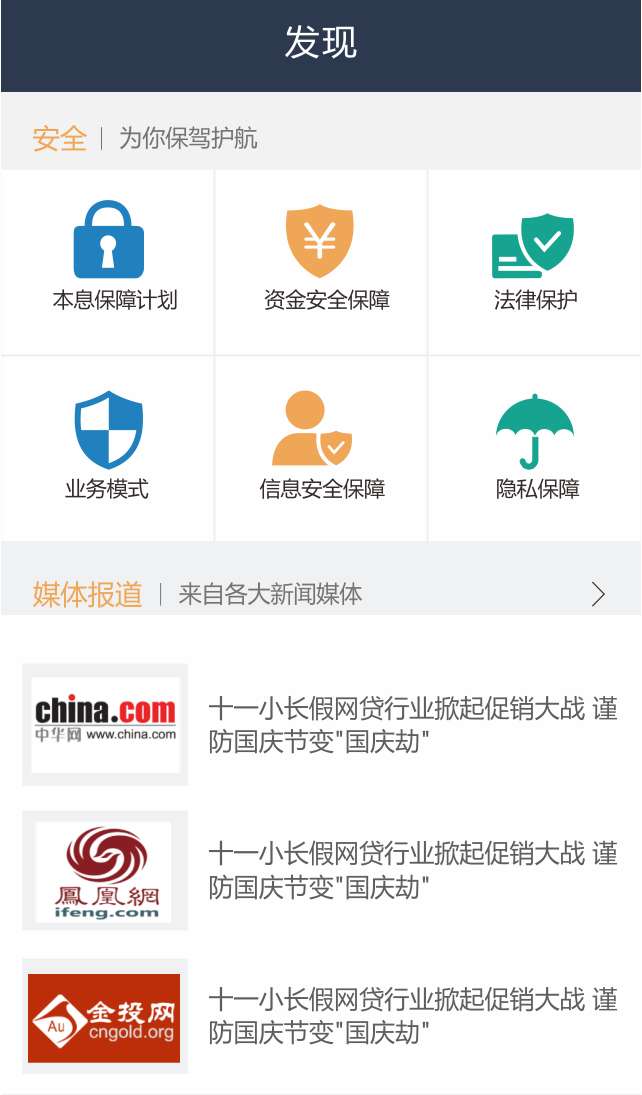
Task: Tap the 隐私保障 umbrella tile
Action: (534, 448)
